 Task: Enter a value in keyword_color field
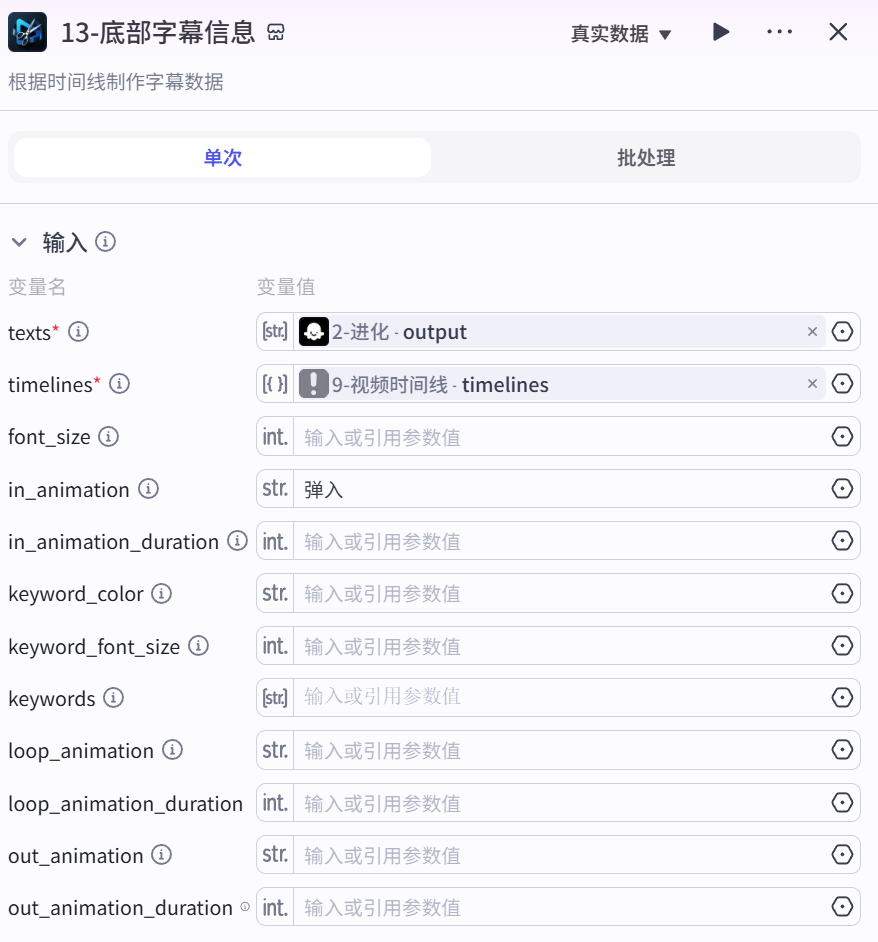(559, 594)
